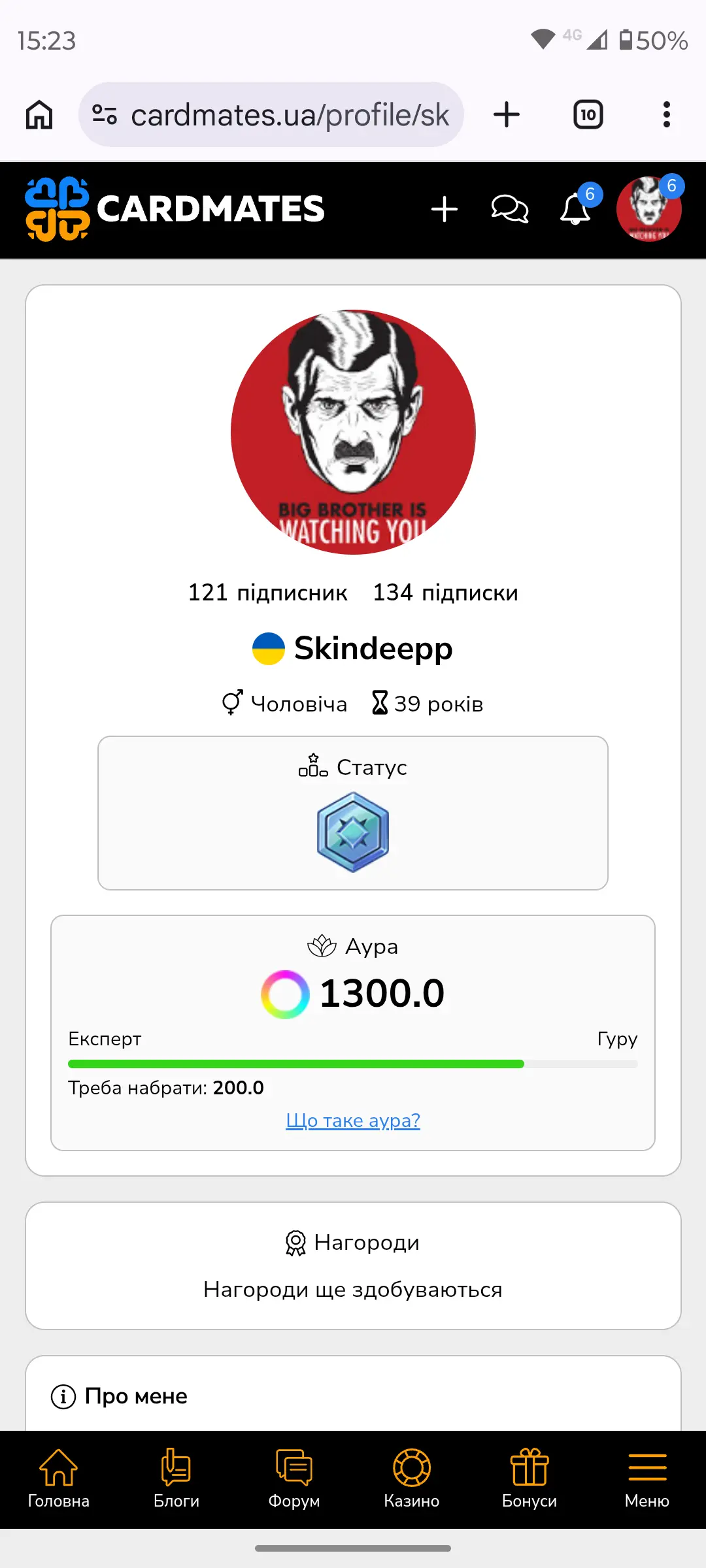Screen dimensions: 706x1568
Task: Open the Меню hamburger
Action: point(647,1478)
